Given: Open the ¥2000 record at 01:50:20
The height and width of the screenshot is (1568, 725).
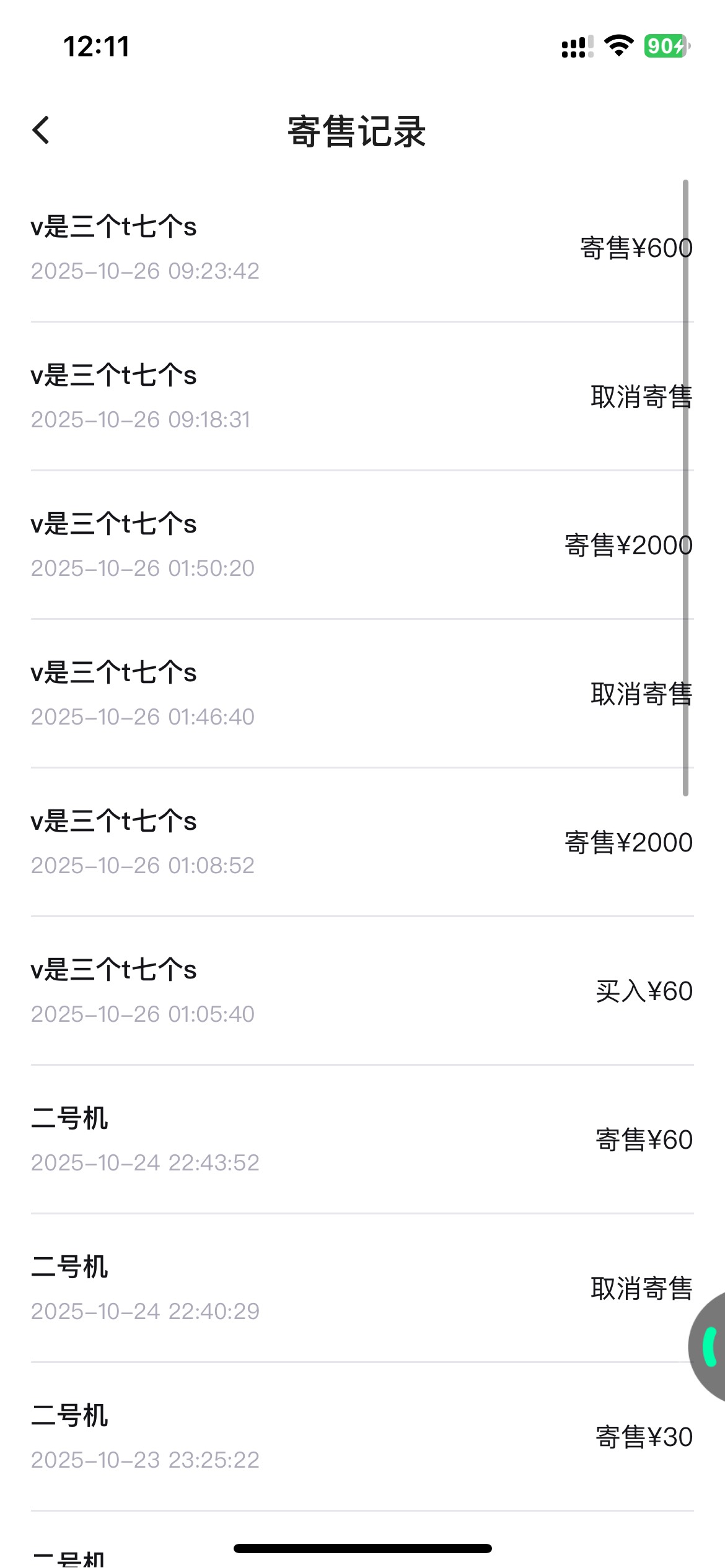Looking at the screenshot, I should coord(362,545).
